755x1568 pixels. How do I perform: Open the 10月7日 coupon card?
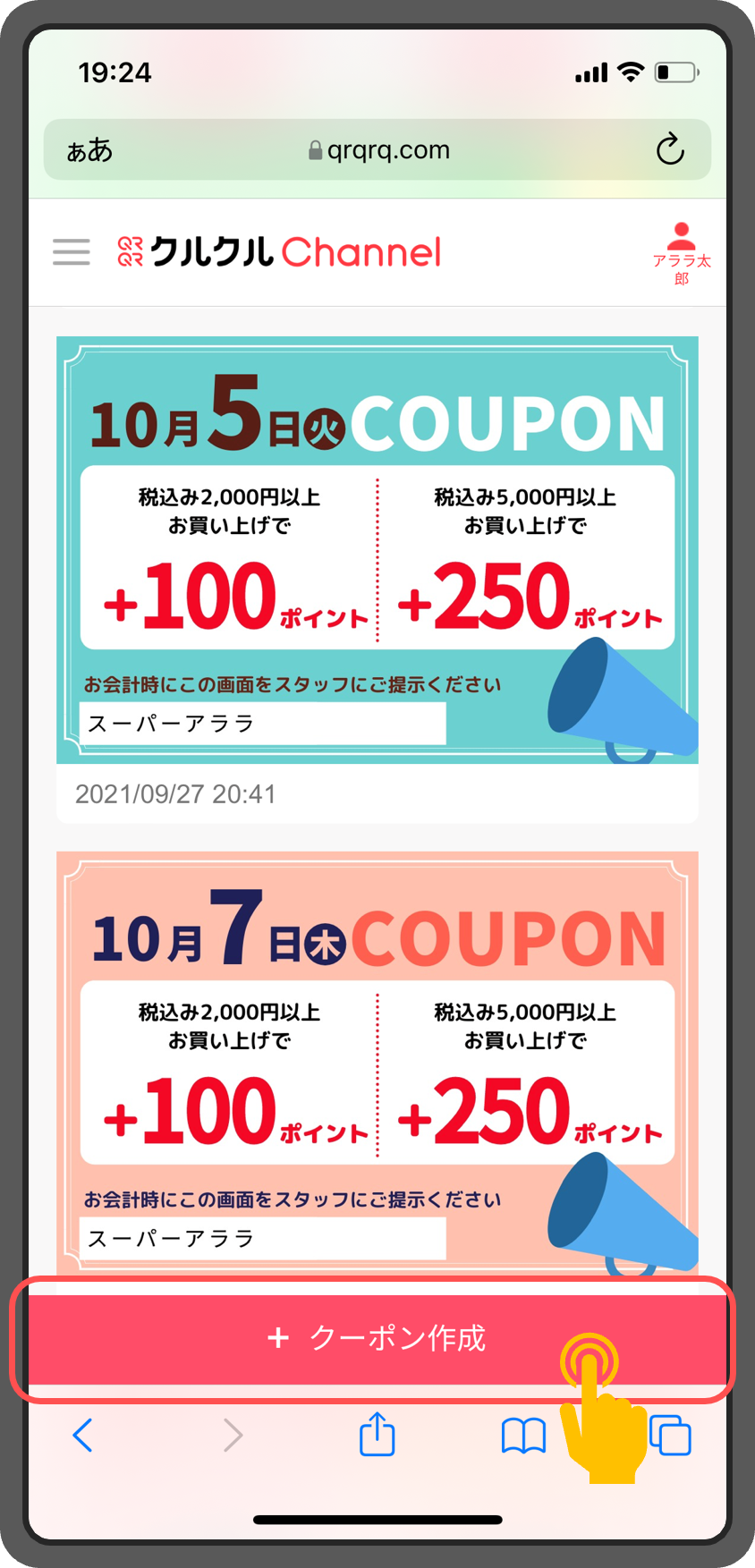pyautogui.click(x=377, y=1064)
